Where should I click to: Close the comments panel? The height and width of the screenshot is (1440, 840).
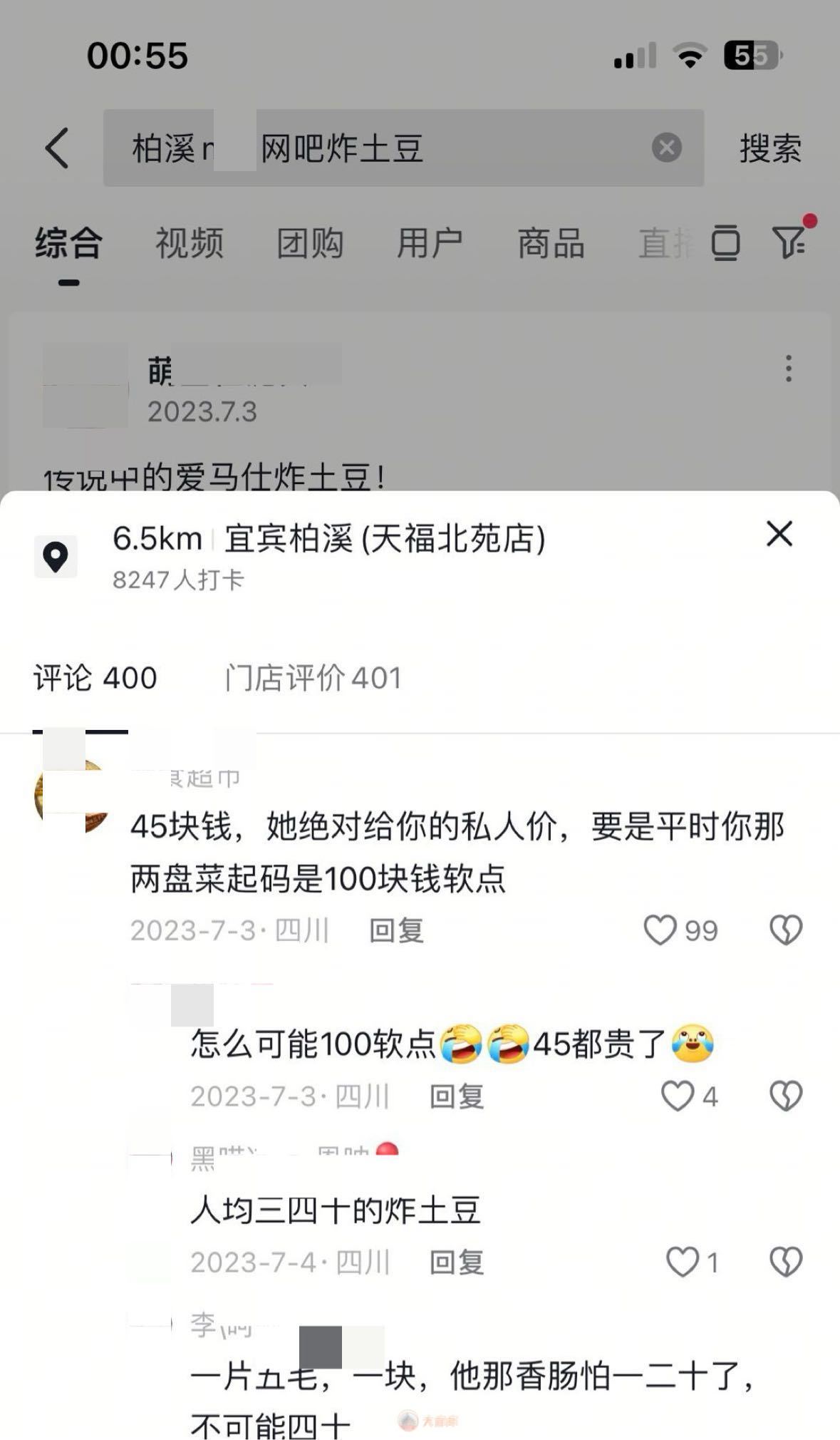point(779,534)
